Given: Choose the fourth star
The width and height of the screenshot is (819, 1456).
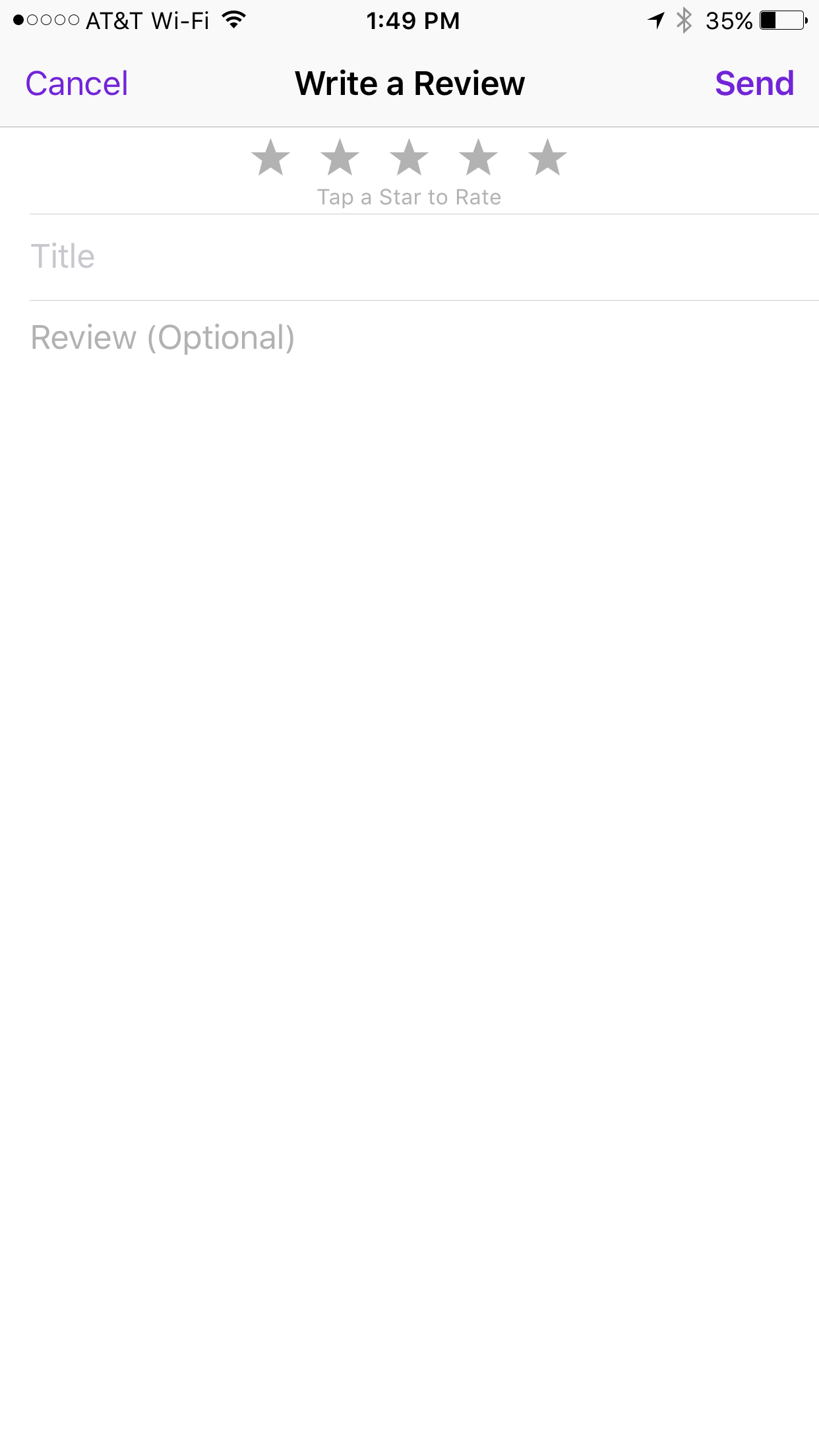Looking at the screenshot, I should 478,158.
